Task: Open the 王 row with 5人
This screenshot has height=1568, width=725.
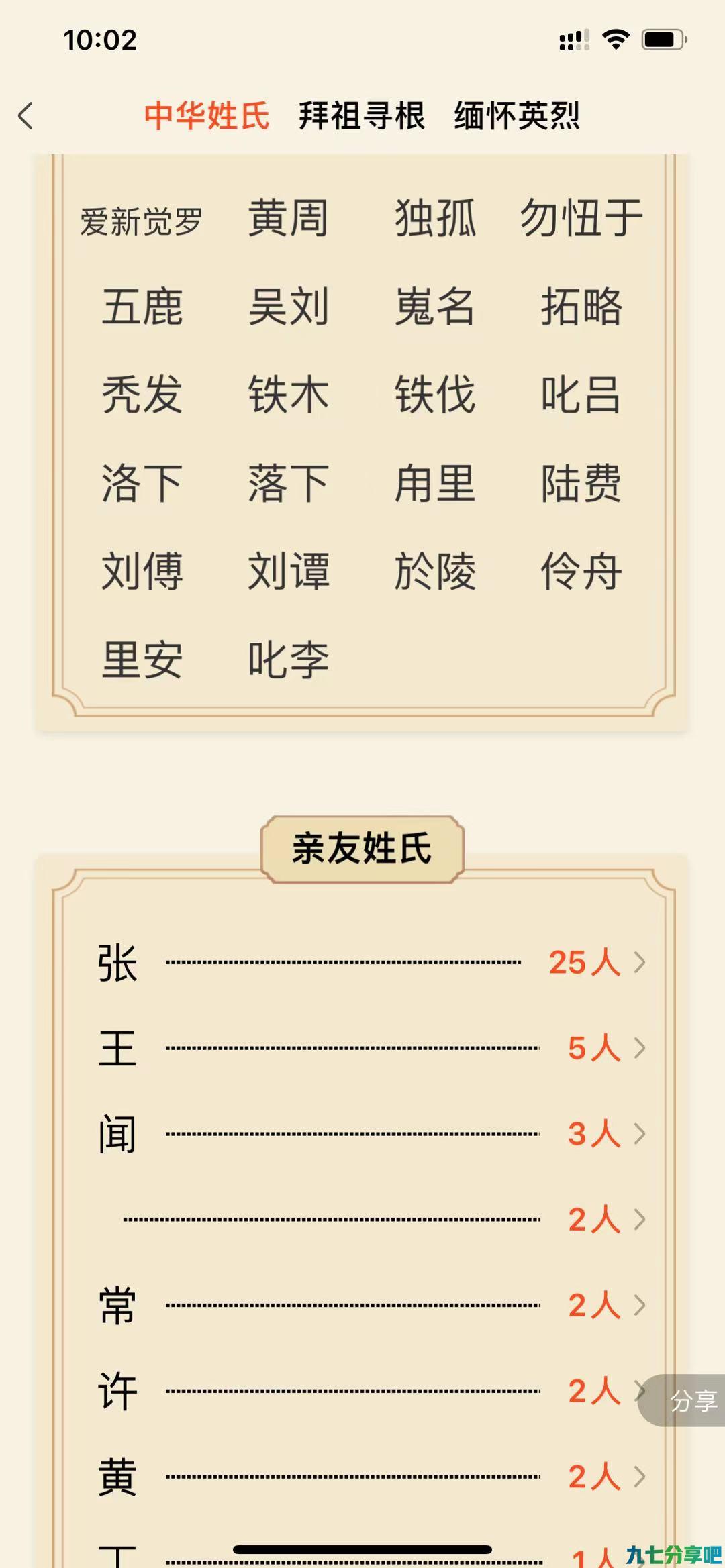Action: coord(371,1047)
